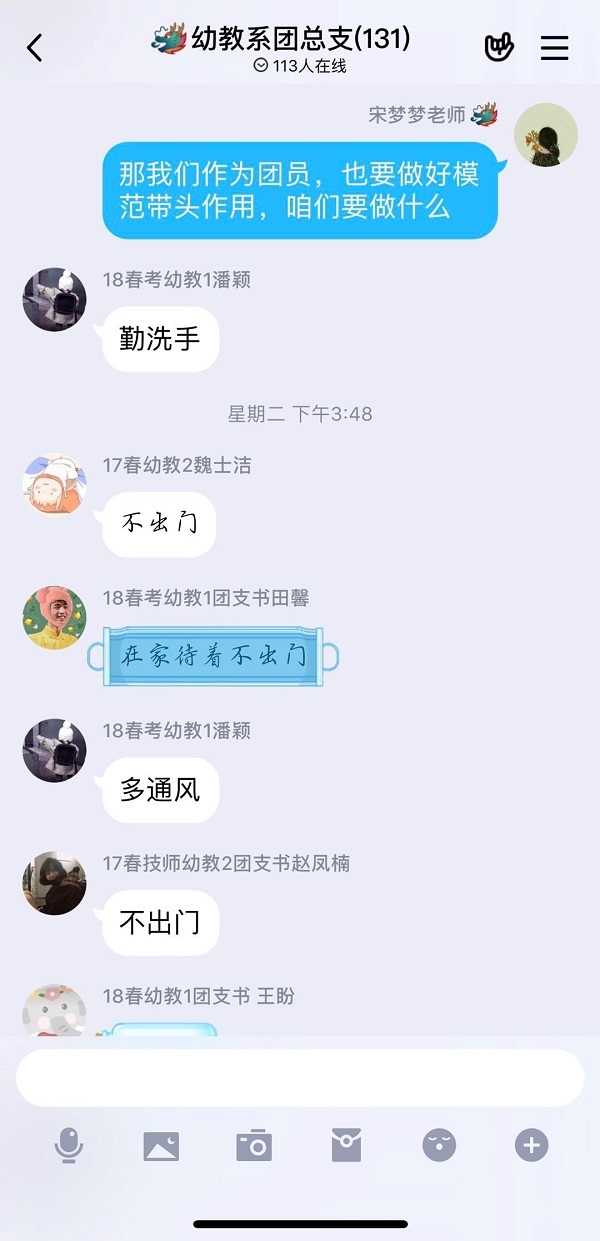Tap the message input field

pyautogui.click(x=300, y=1077)
